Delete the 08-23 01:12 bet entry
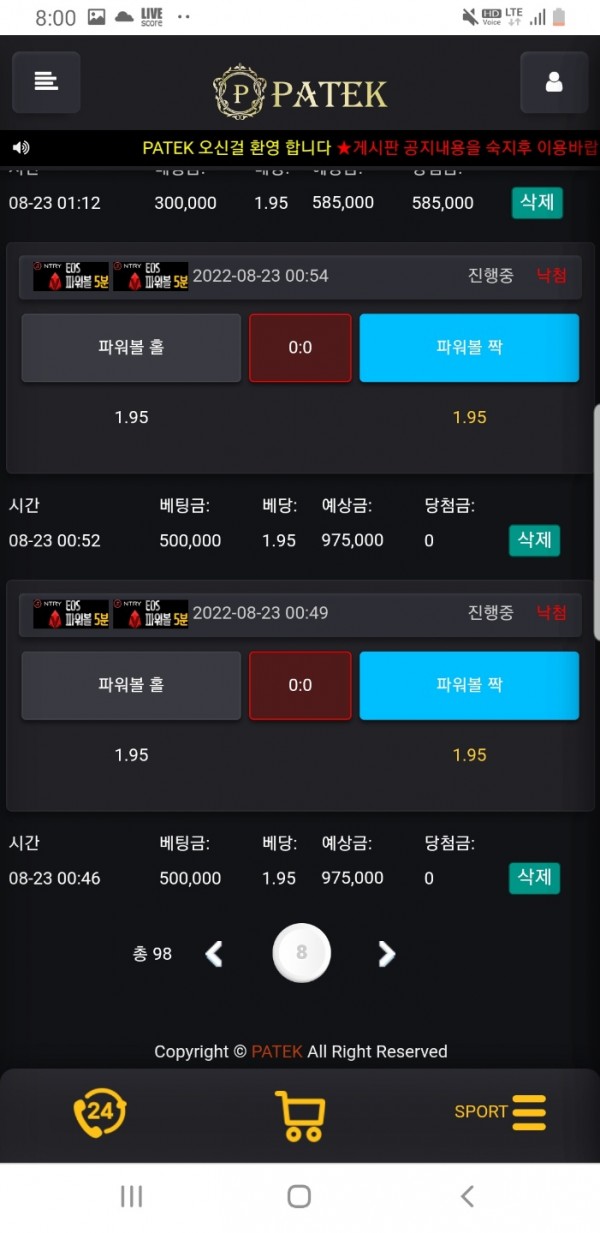The width and height of the screenshot is (600, 1233). coord(537,202)
